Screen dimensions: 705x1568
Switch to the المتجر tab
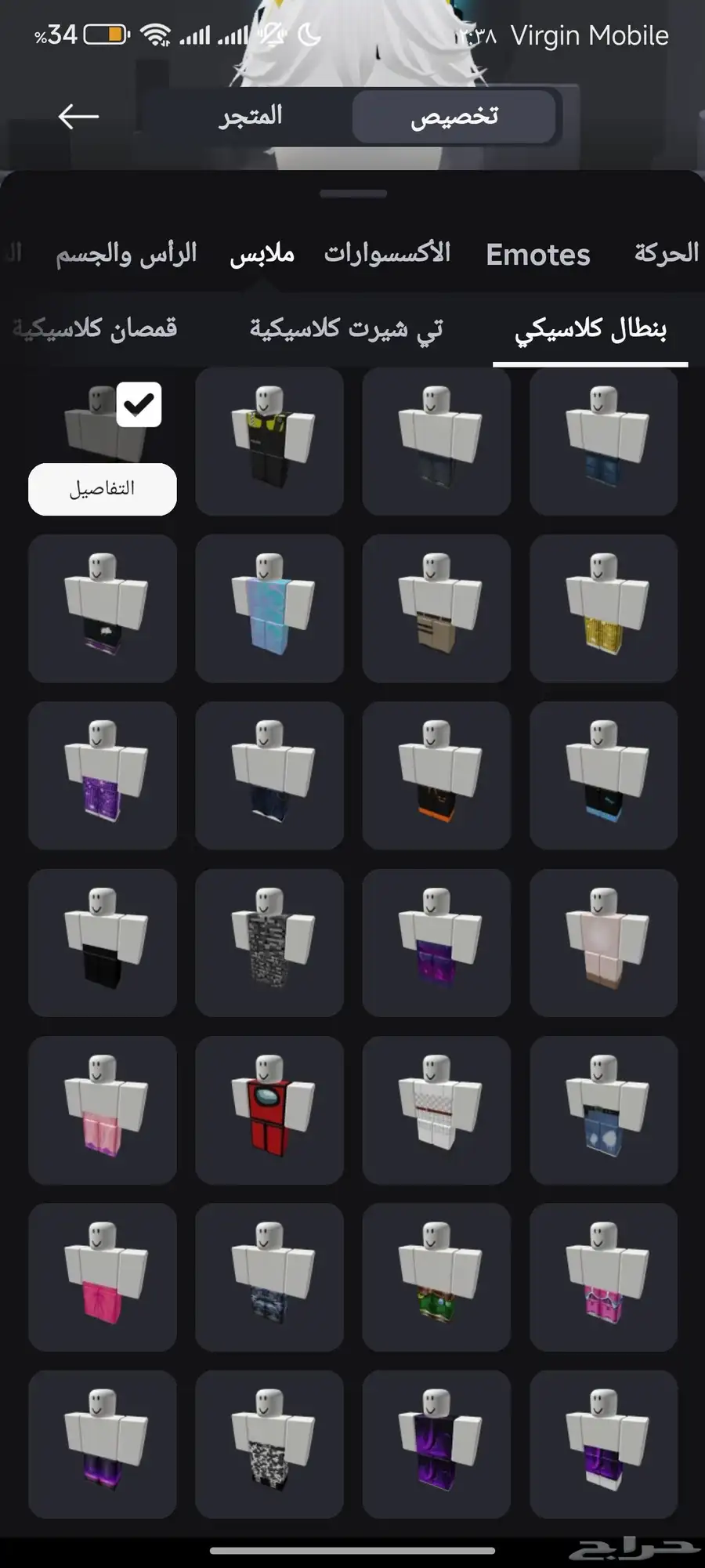(250, 116)
